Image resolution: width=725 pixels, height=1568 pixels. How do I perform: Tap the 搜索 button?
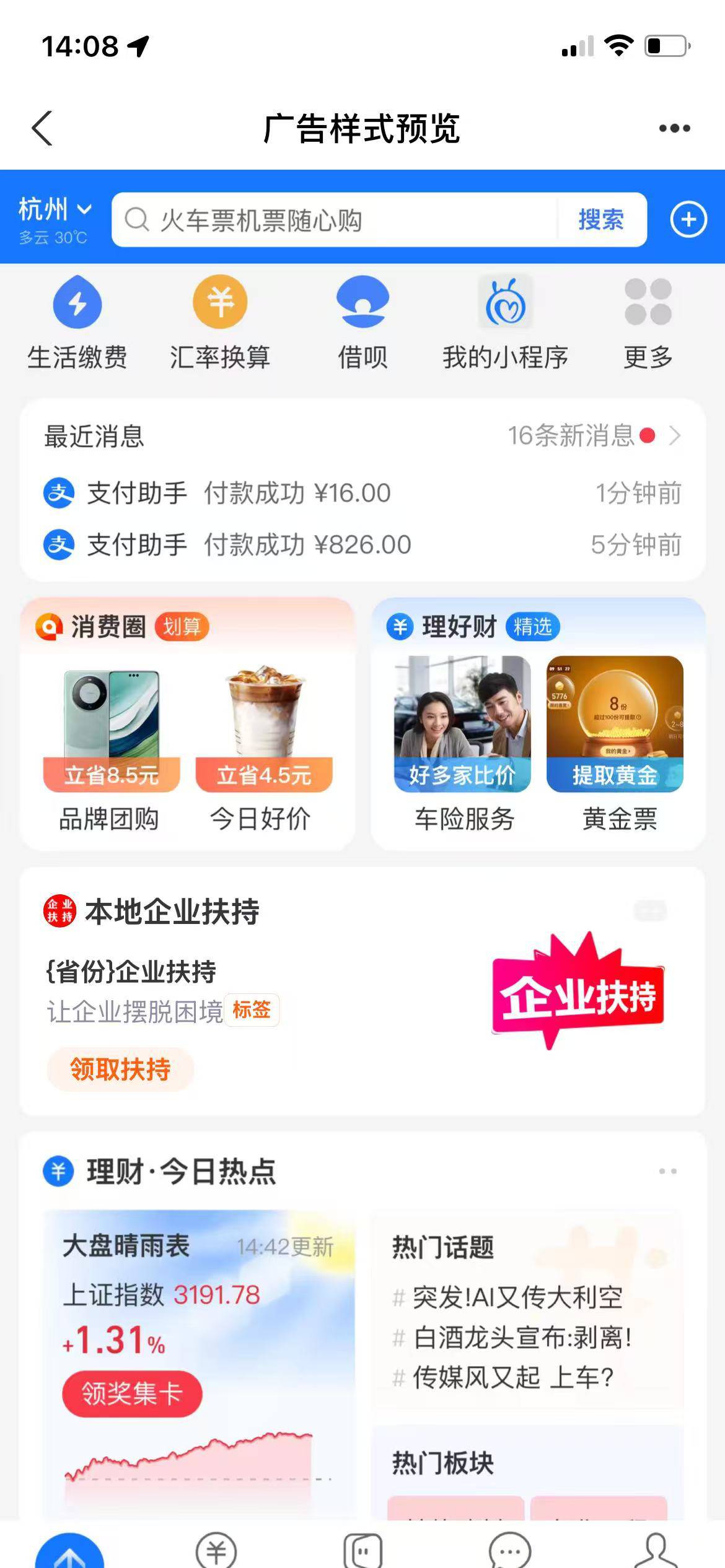pos(600,220)
